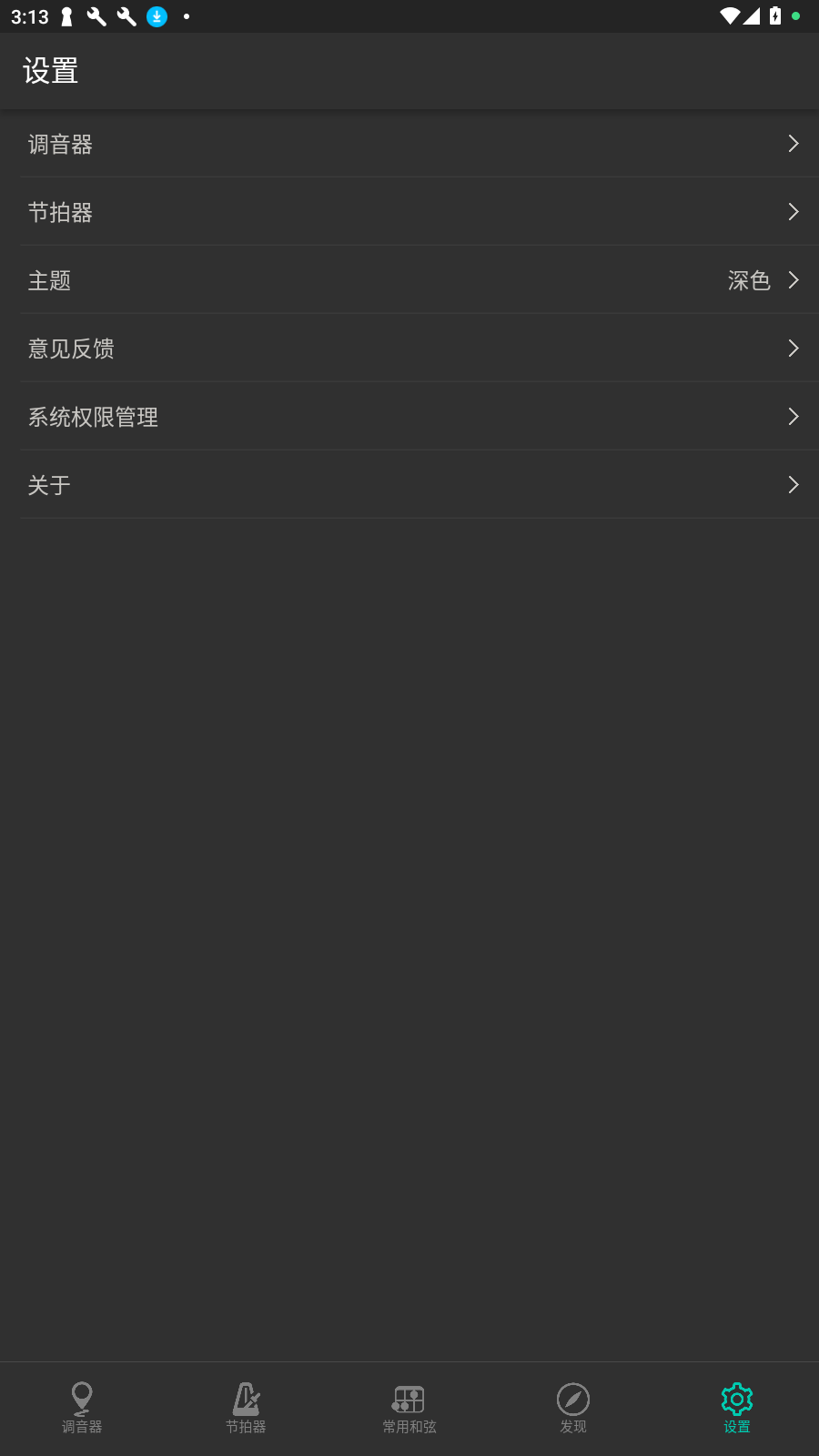819x1456 pixels.
Task: Tap the clock showing 3:13
Action: (31, 15)
